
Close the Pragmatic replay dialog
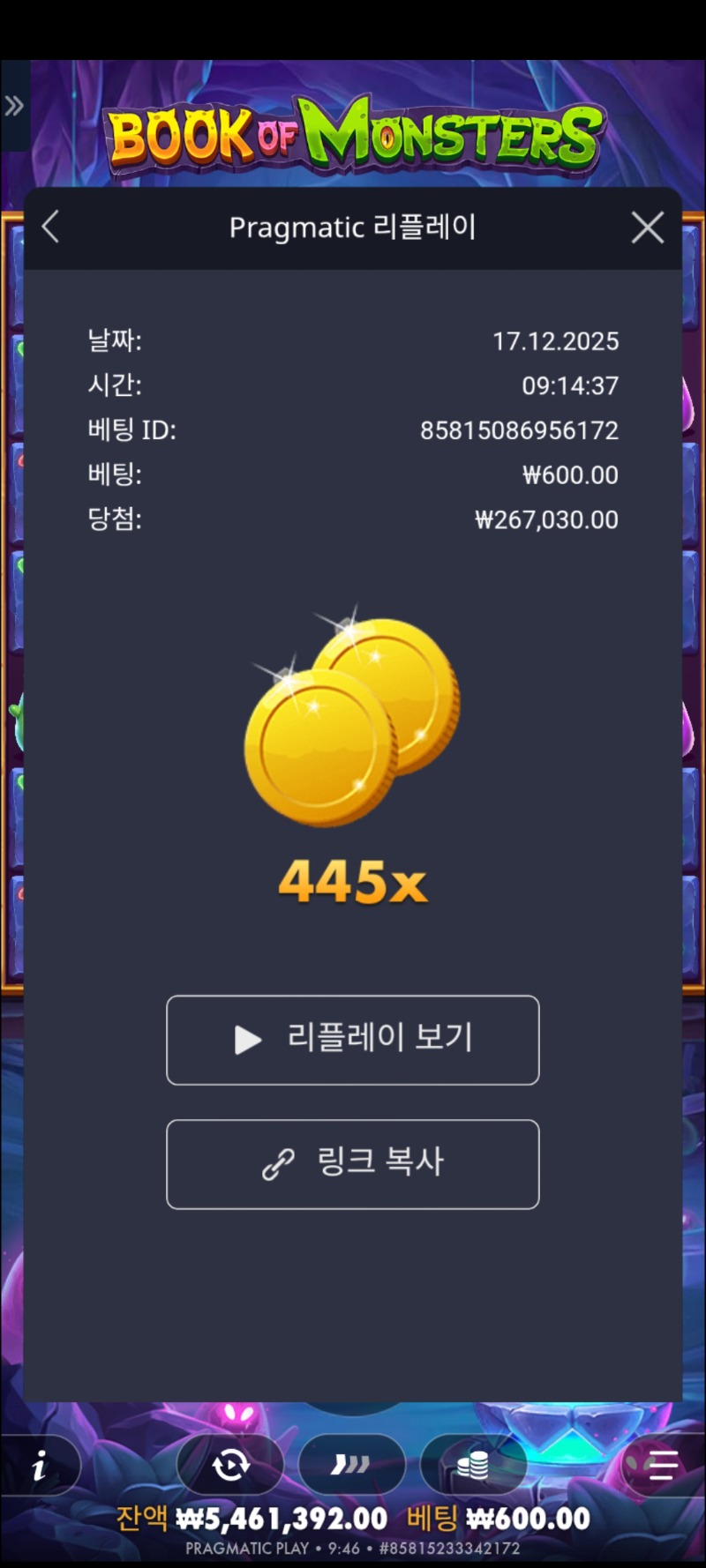[x=647, y=228]
